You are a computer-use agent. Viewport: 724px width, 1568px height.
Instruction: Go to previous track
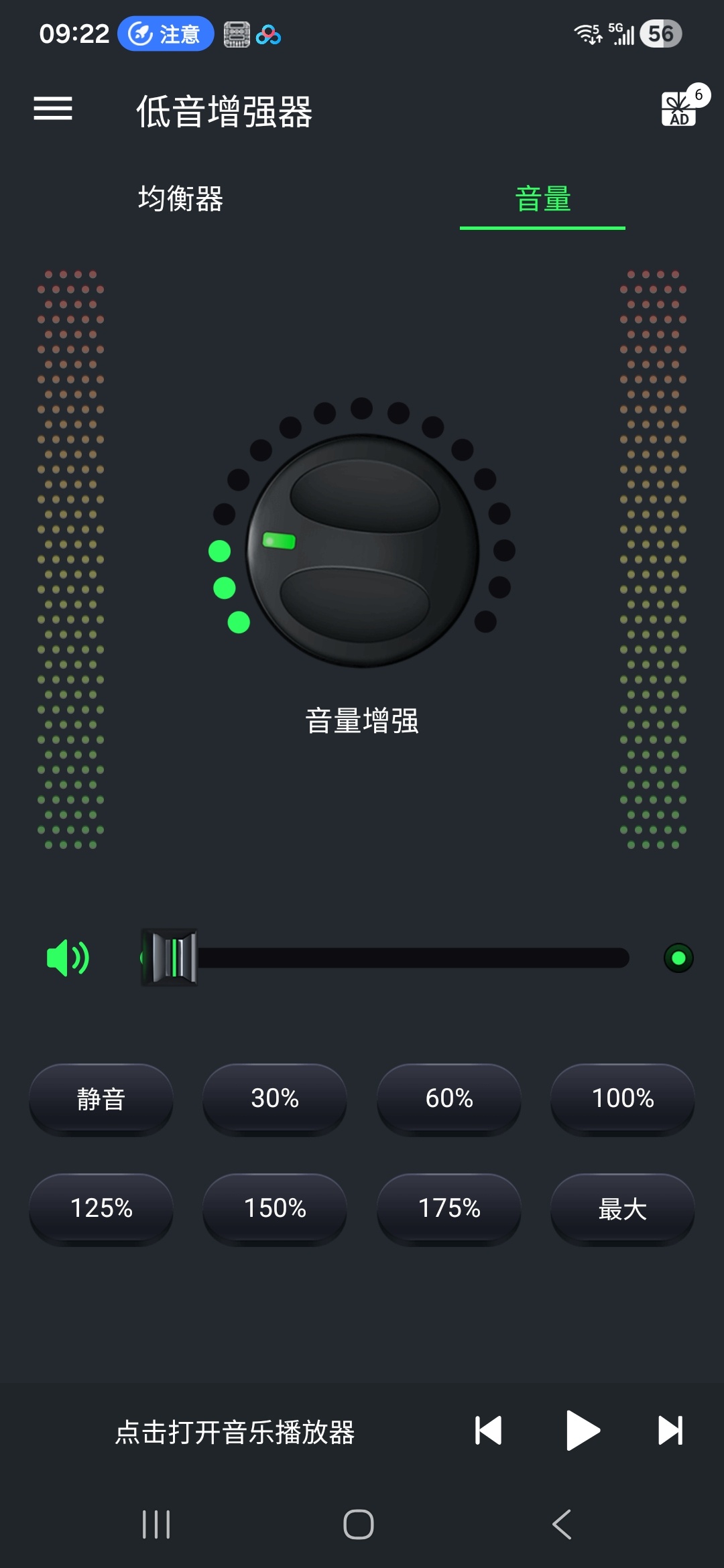489,1431
